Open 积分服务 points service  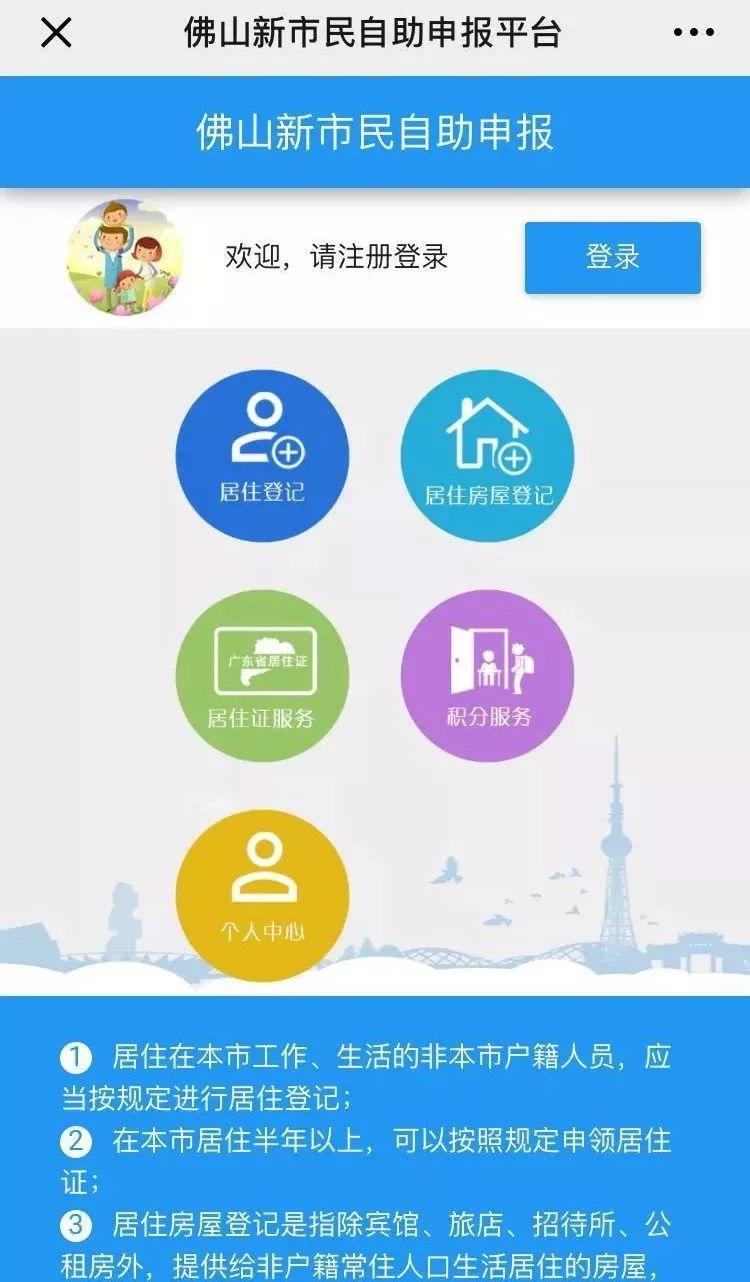click(488, 676)
